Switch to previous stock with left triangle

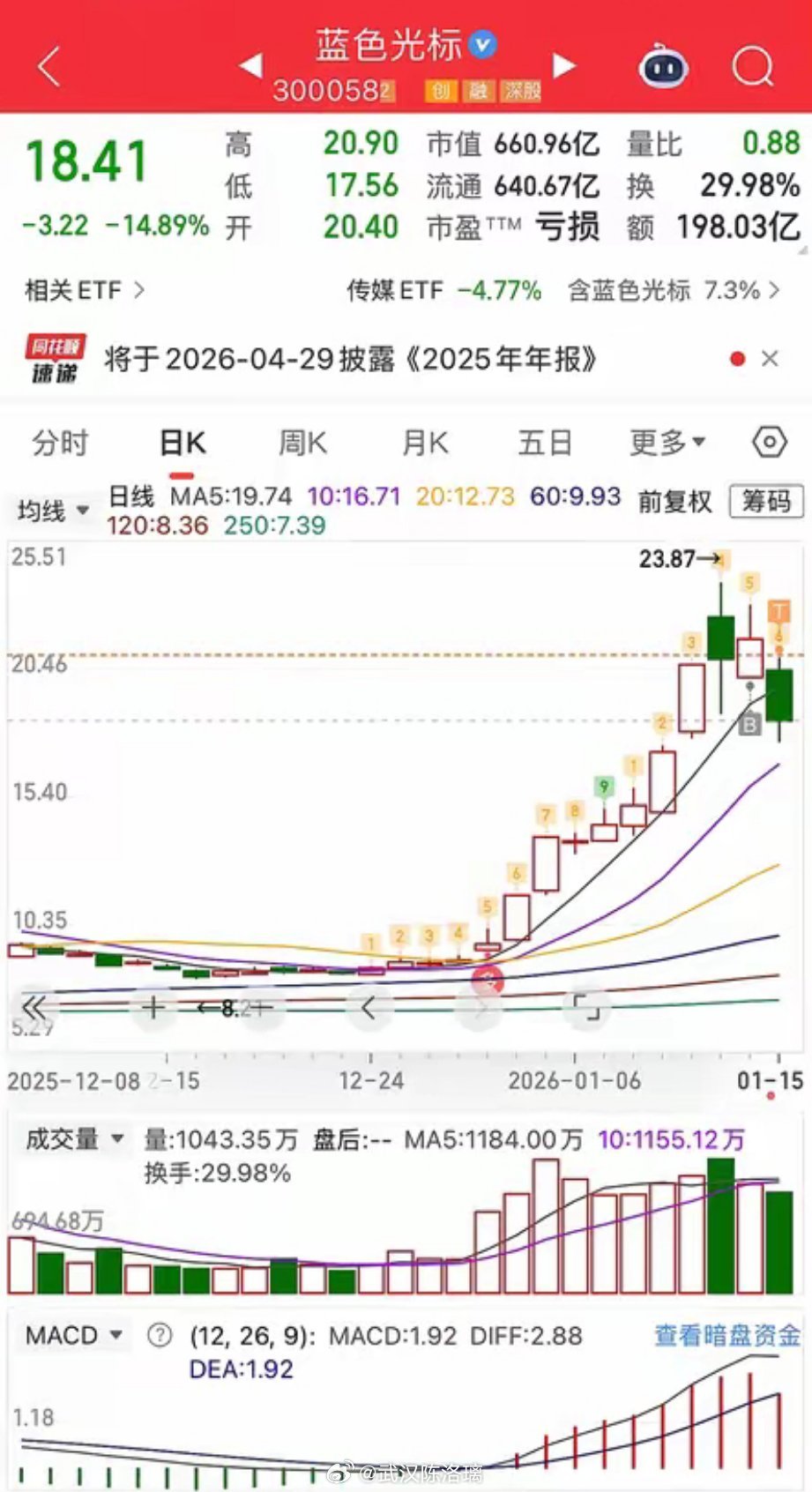[x=250, y=65]
